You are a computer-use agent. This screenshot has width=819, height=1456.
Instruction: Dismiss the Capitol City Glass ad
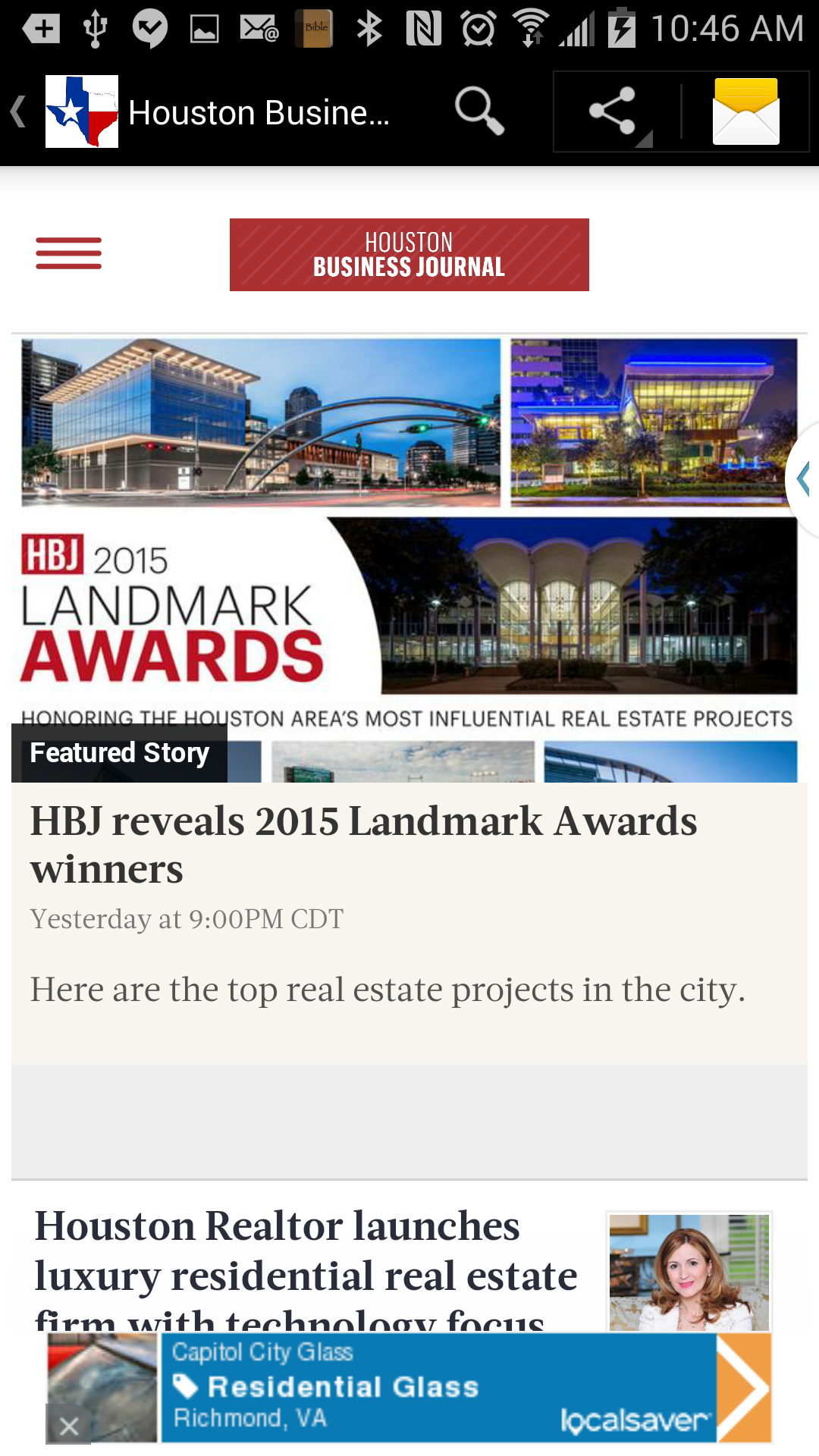(68, 1426)
